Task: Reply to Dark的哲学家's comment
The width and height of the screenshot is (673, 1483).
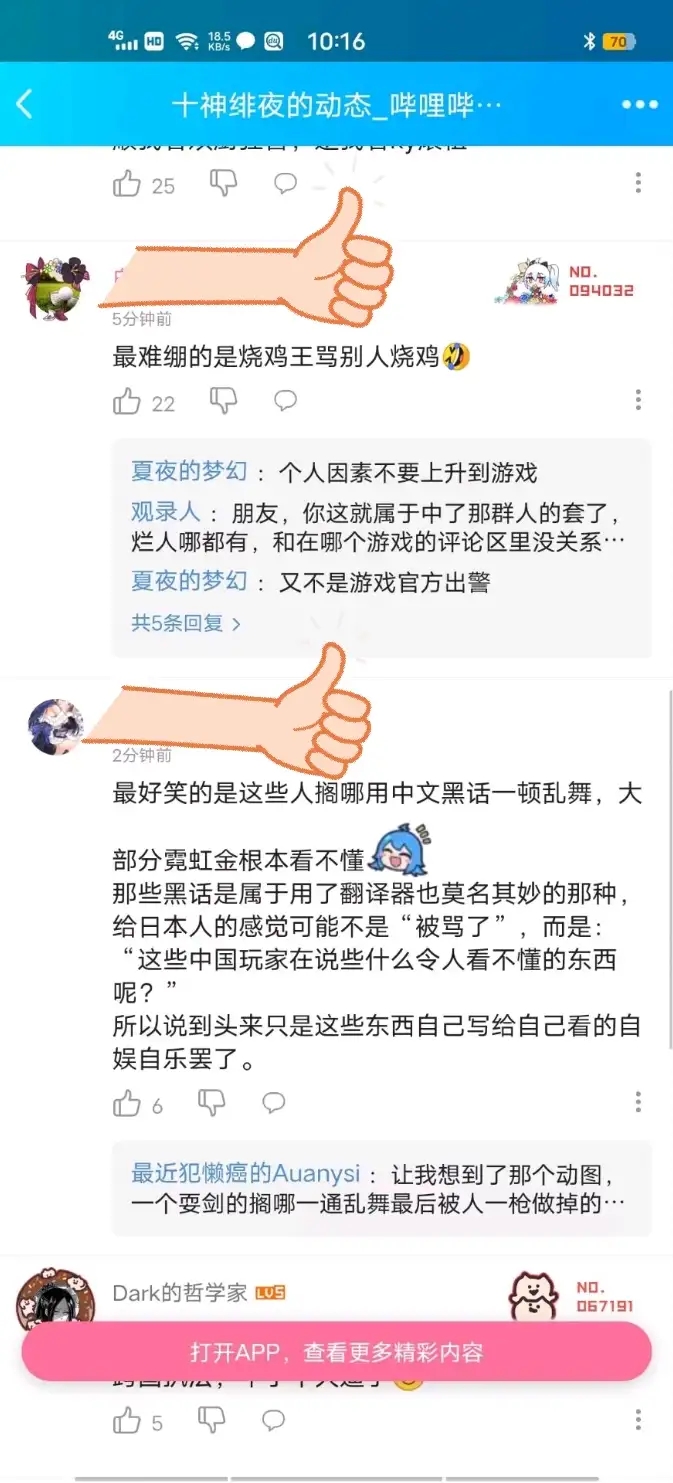Action: tap(274, 1420)
